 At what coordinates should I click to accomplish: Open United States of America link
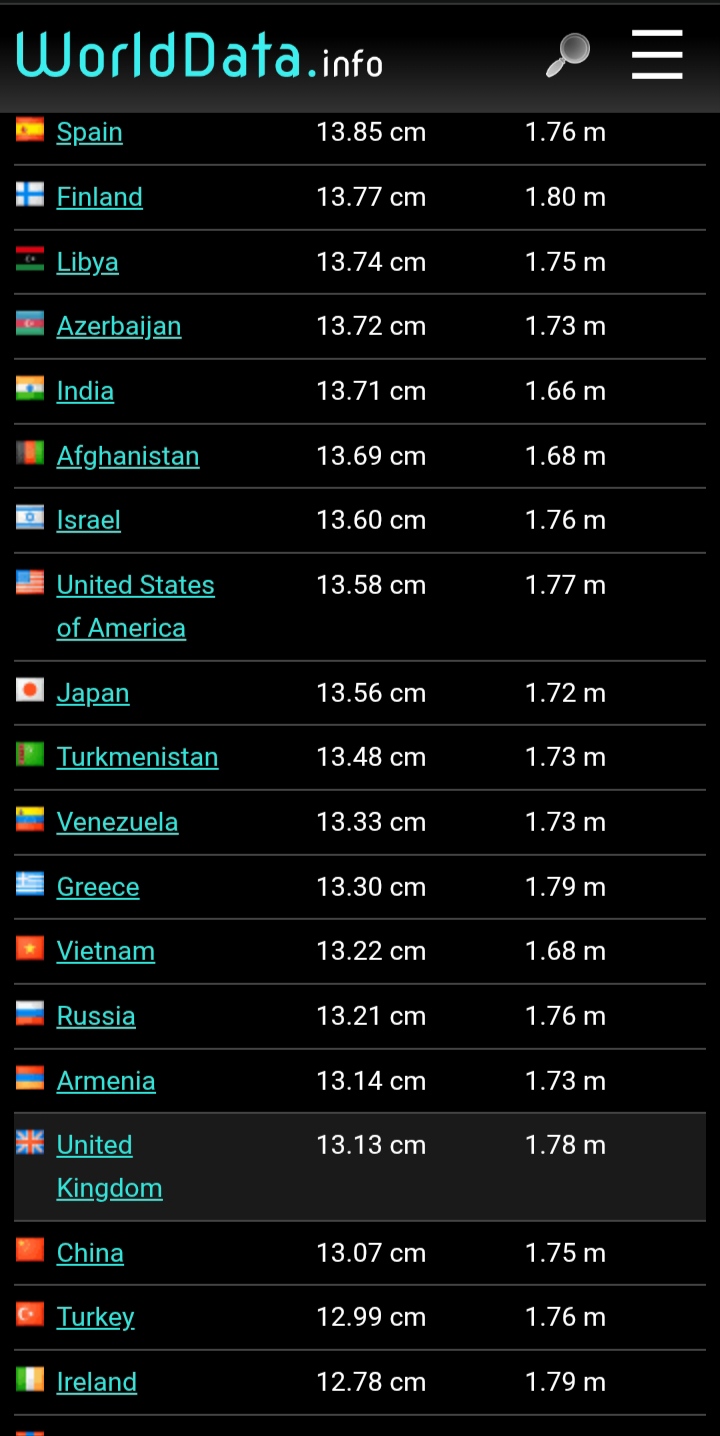[136, 606]
